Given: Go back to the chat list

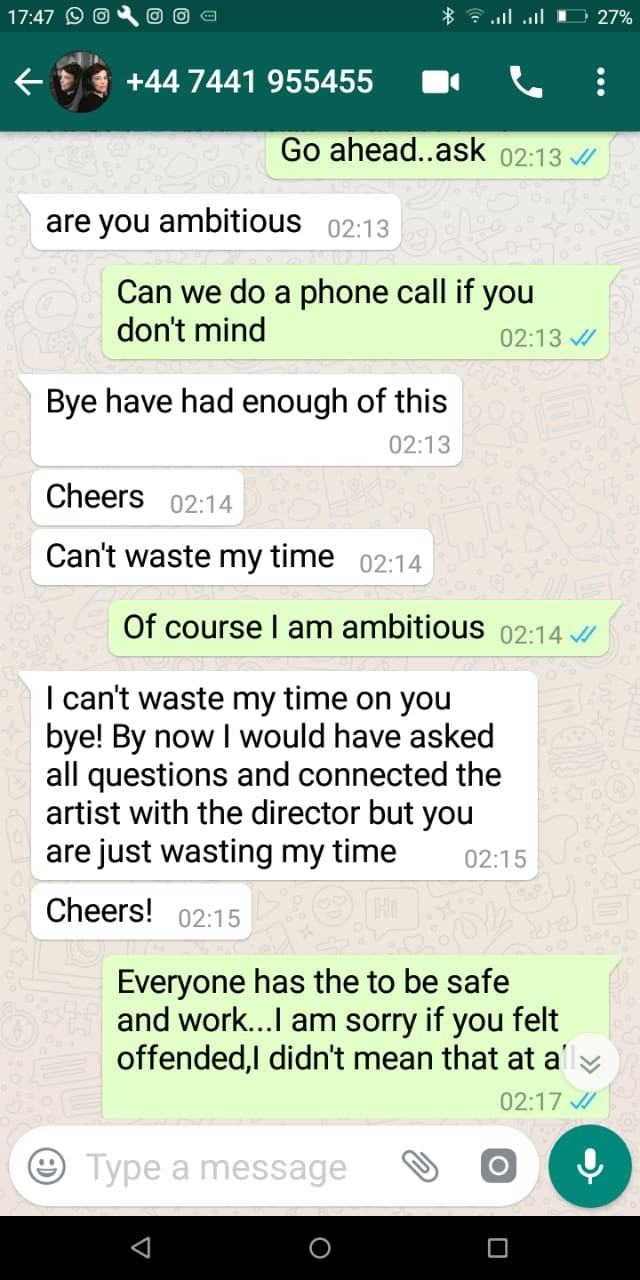Looking at the screenshot, I should (x=28, y=82).
